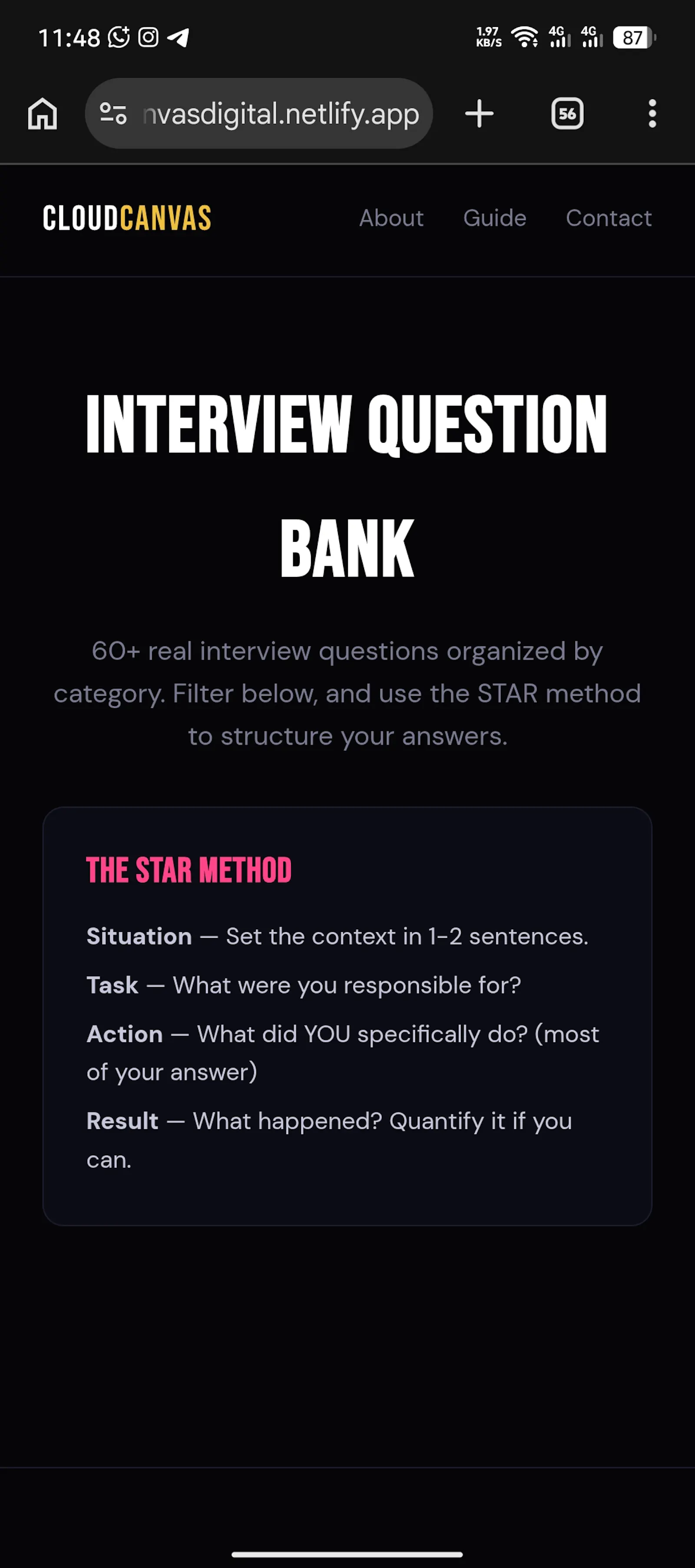This screenshot has width=695, height=1568.
Task: Tap the CloudCanvas site logo
Action: click(127, 218)
